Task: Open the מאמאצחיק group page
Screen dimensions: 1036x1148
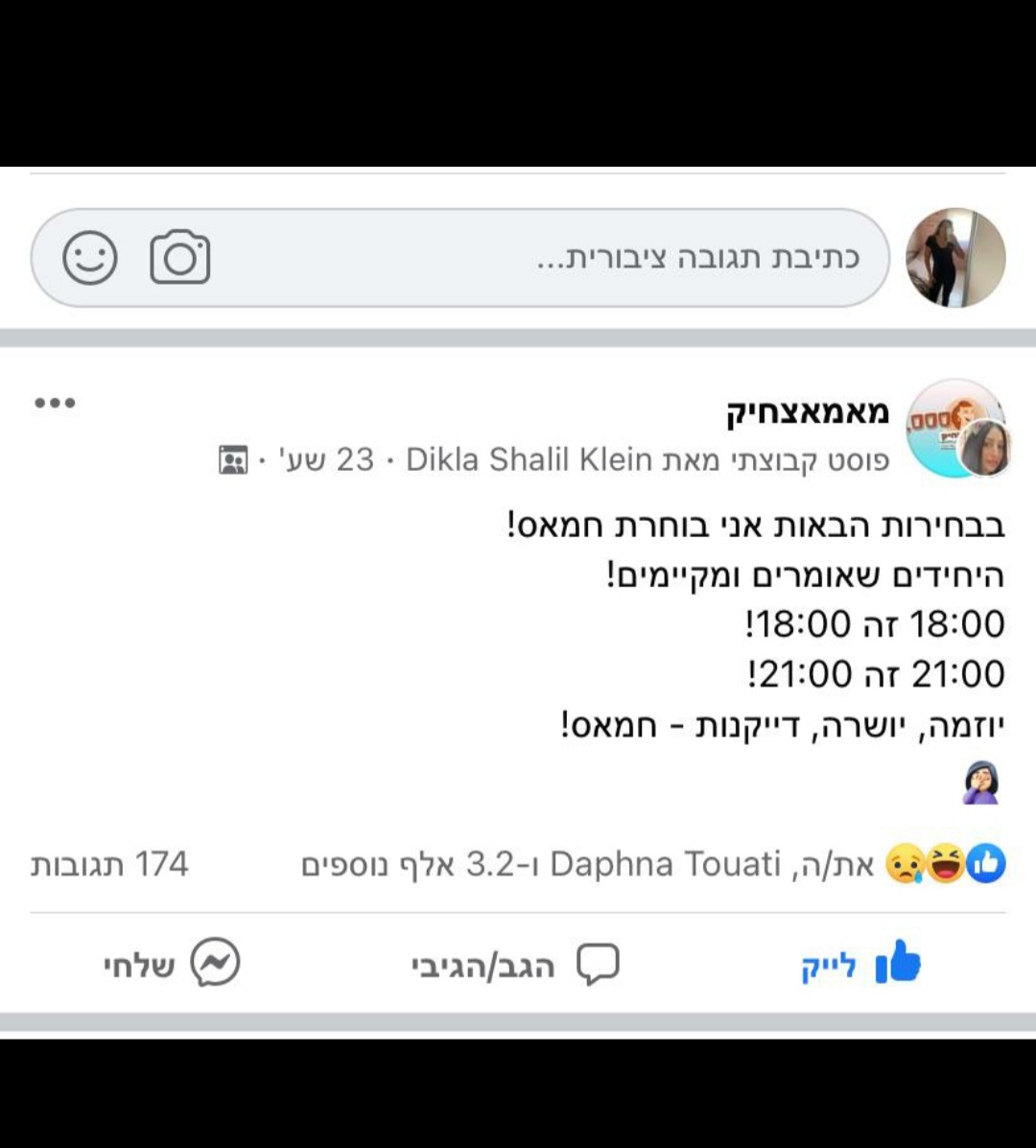Action: (x=808, y=411)
